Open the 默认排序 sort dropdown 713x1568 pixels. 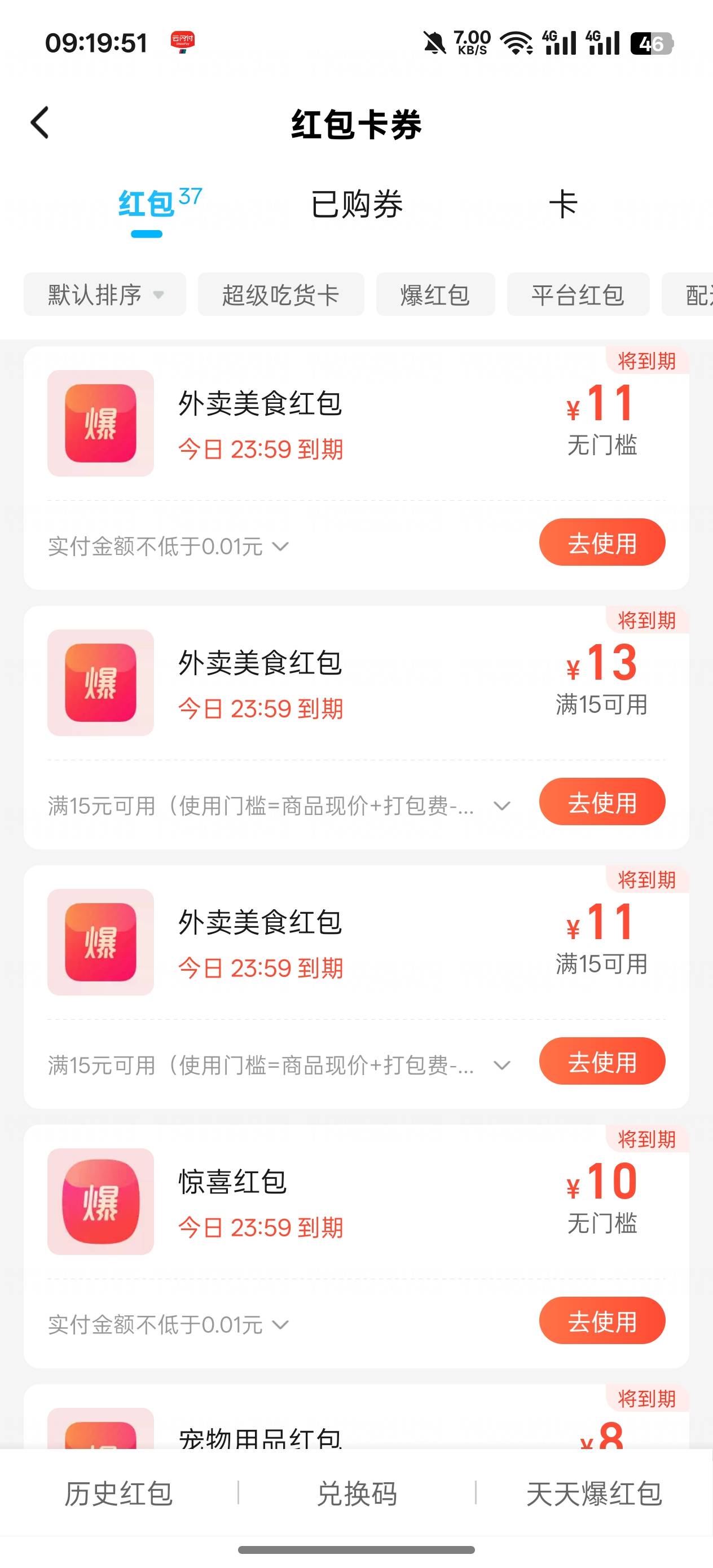pos(105,294)
